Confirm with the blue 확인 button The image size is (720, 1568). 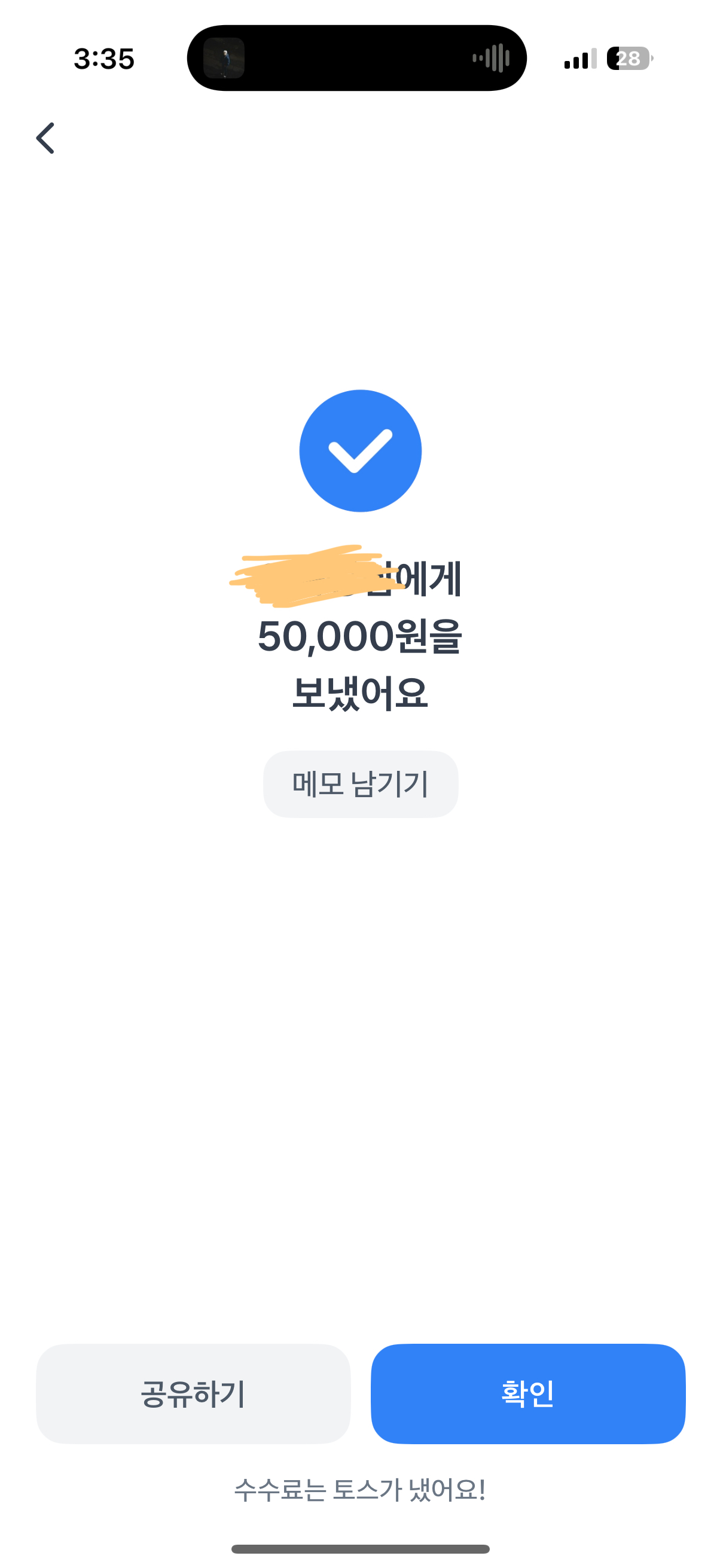pos(527,1393)
